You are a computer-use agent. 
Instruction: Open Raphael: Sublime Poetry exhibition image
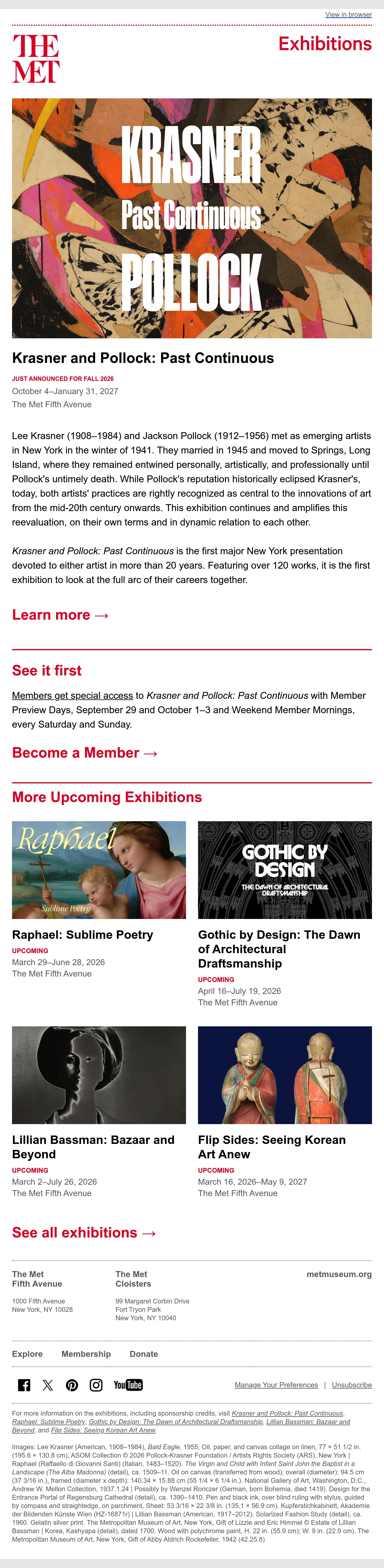[x=99, y=870]
